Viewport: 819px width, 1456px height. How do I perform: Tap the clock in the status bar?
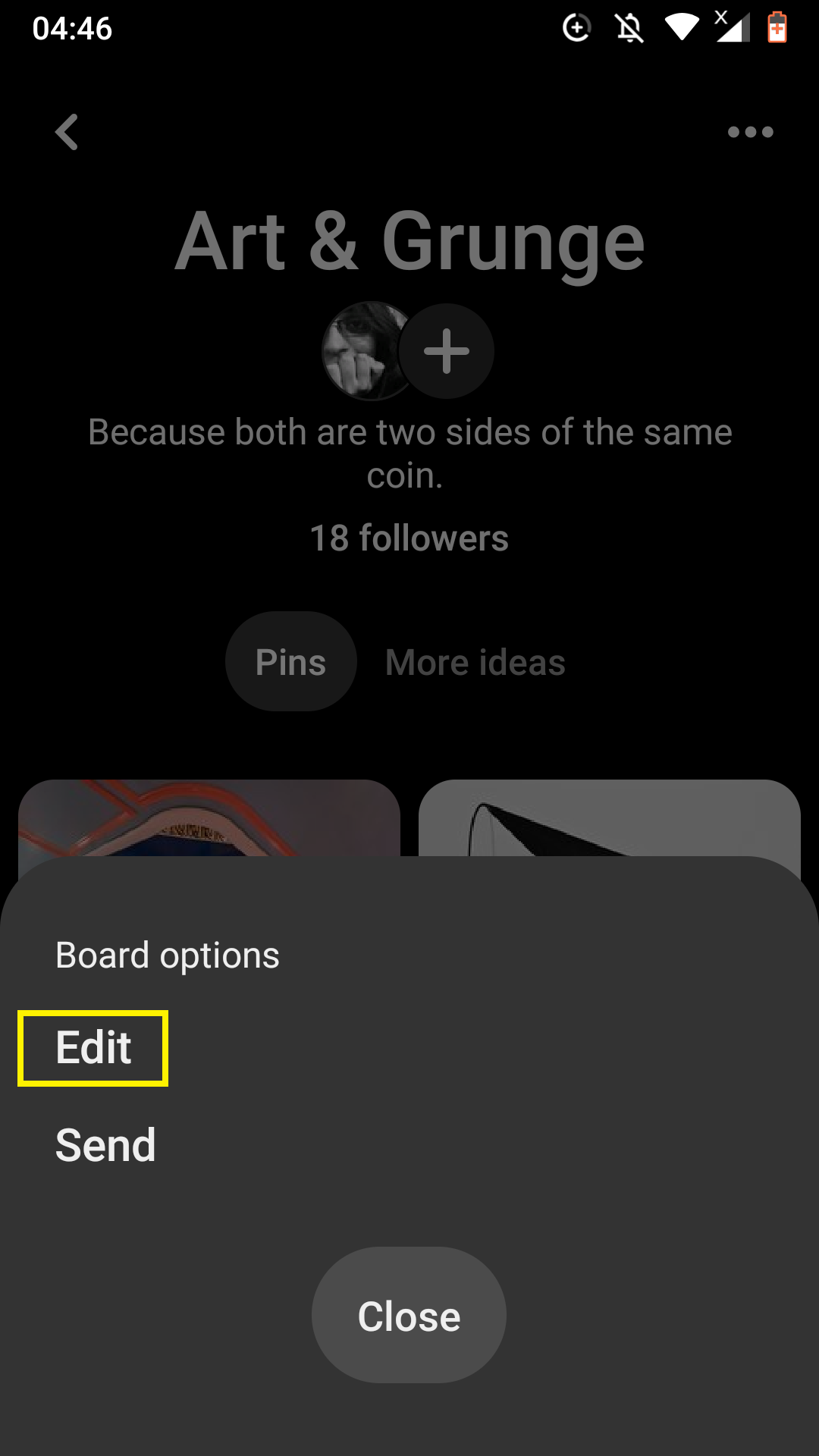click(x=74, y=29)
